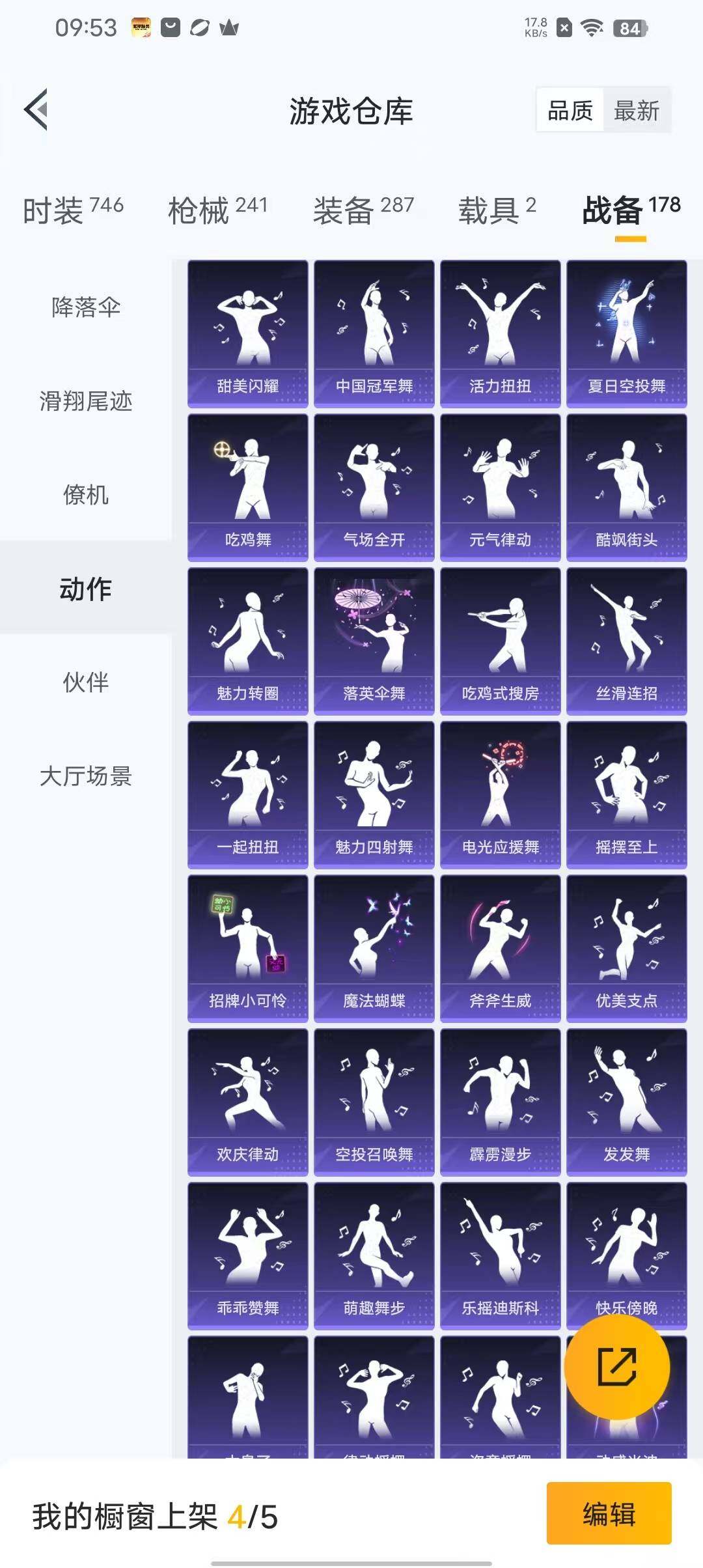Screen dimensions: 703x1568
Task: Open the 吃鸡舞 emote tile
Action: coord(247,487)
